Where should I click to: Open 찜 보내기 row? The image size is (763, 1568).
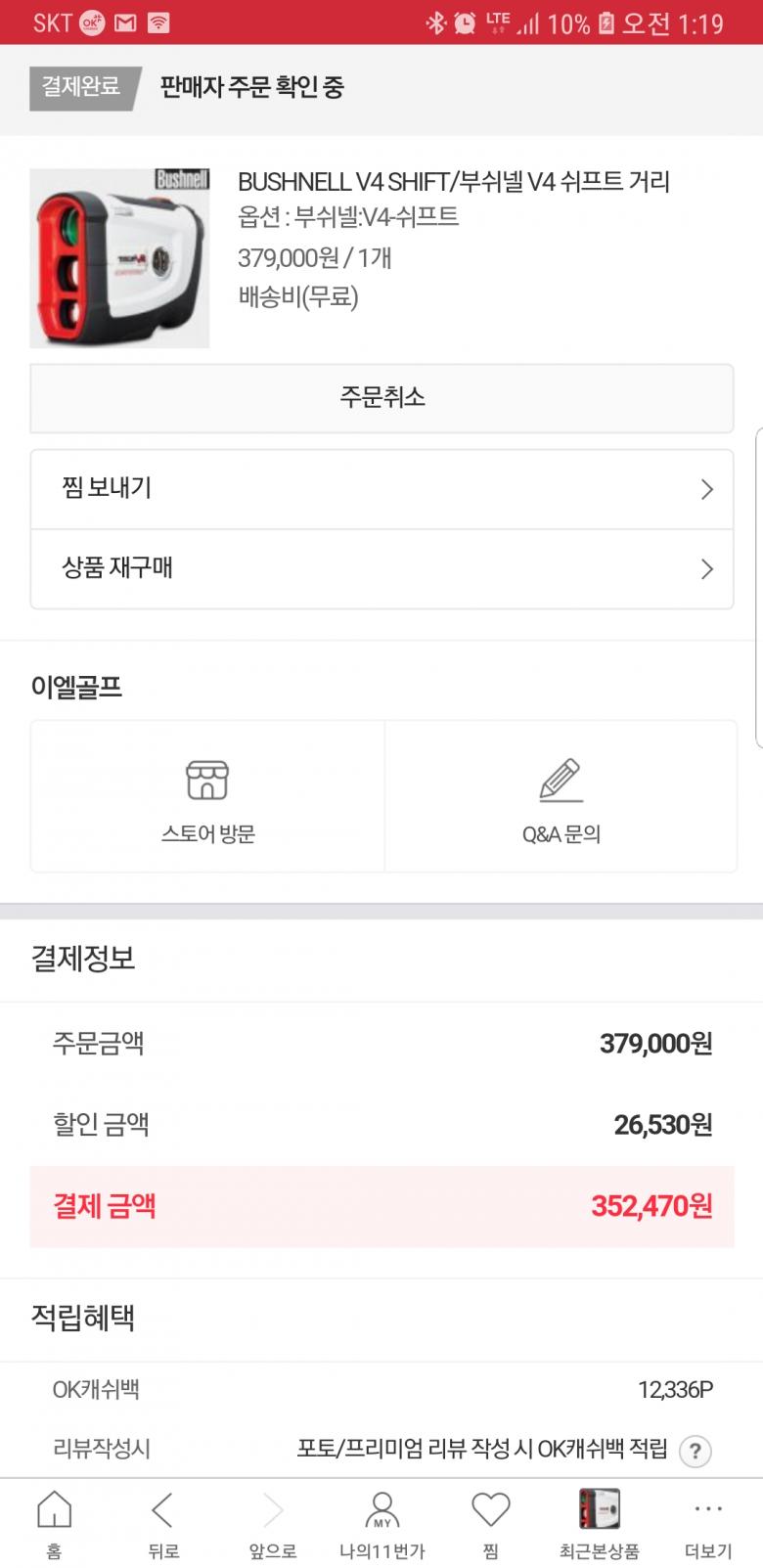pyautogui.click(x=381, y=488)
